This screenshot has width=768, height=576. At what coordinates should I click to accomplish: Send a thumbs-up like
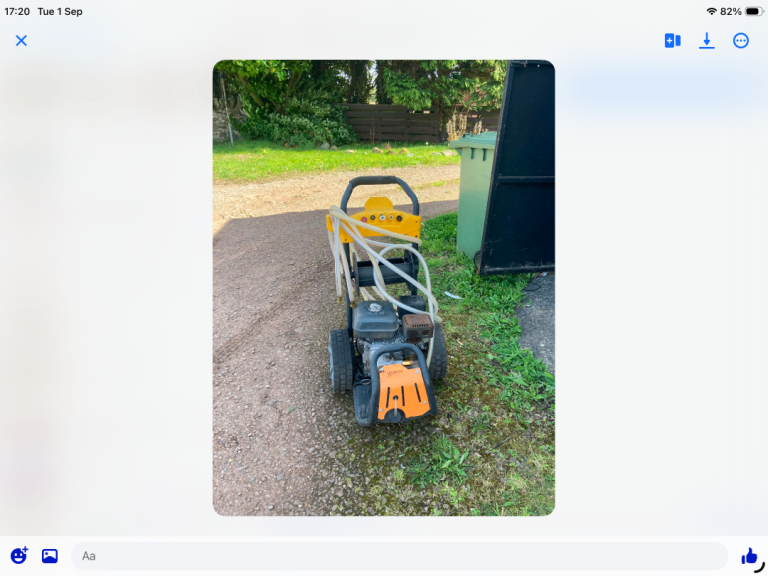(x=749, y=556)
